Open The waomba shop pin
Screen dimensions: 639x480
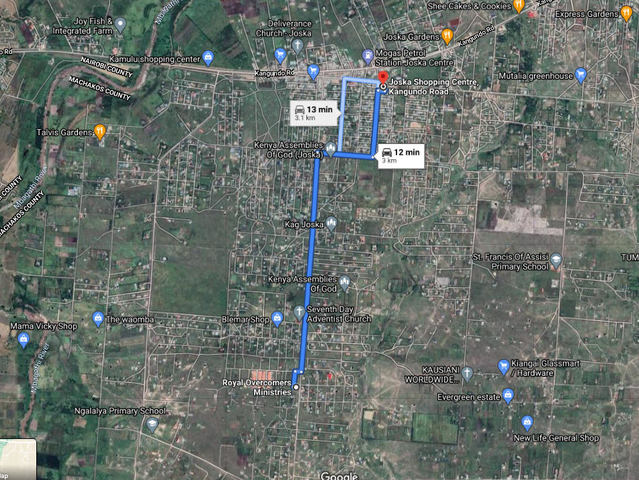[98, 318]
